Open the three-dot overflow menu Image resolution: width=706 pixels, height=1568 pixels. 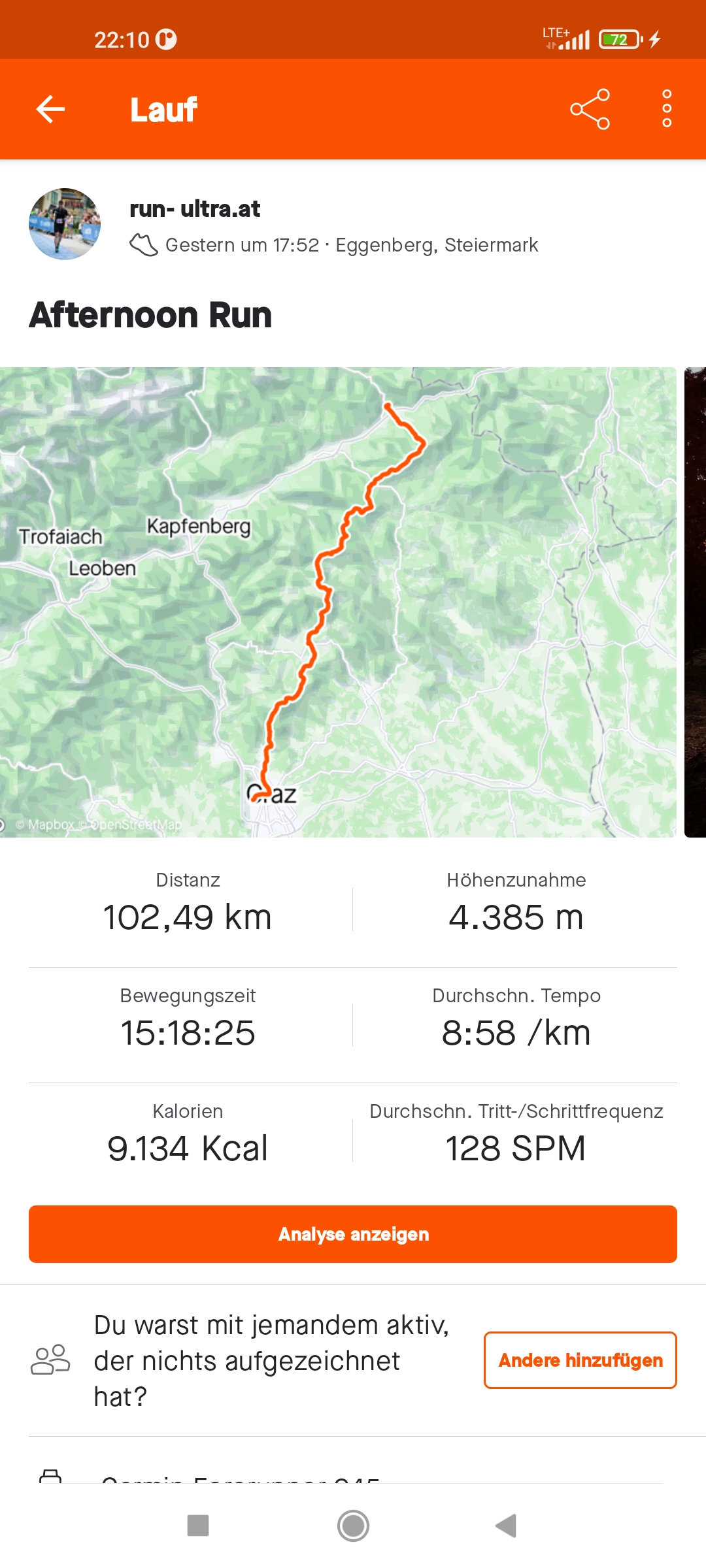(666, 109)
